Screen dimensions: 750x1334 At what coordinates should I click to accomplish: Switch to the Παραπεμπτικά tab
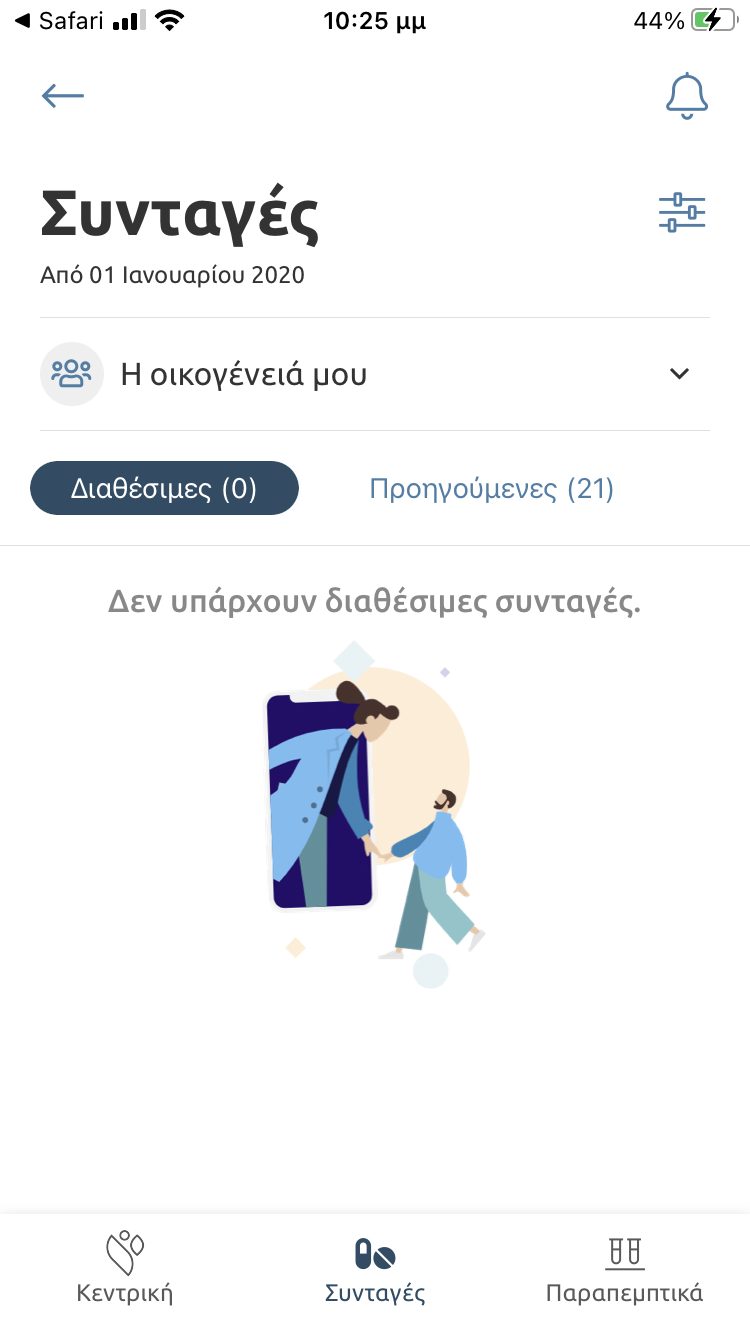click(624, 1268)
